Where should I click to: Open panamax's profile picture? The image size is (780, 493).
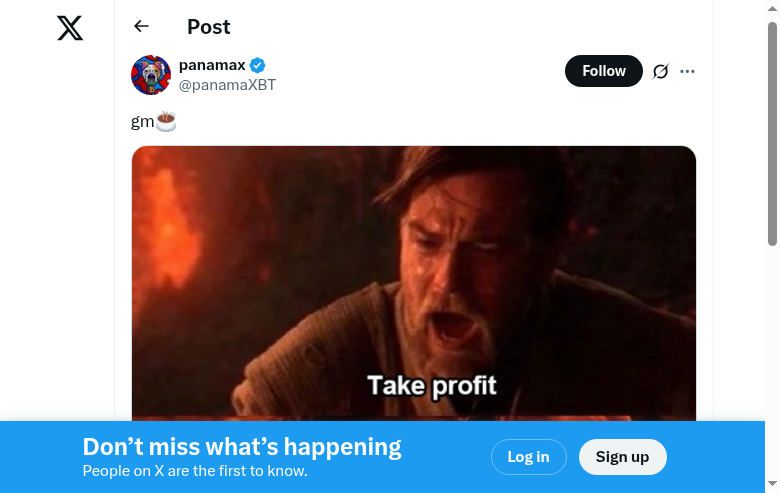click(x=151, y=75)
